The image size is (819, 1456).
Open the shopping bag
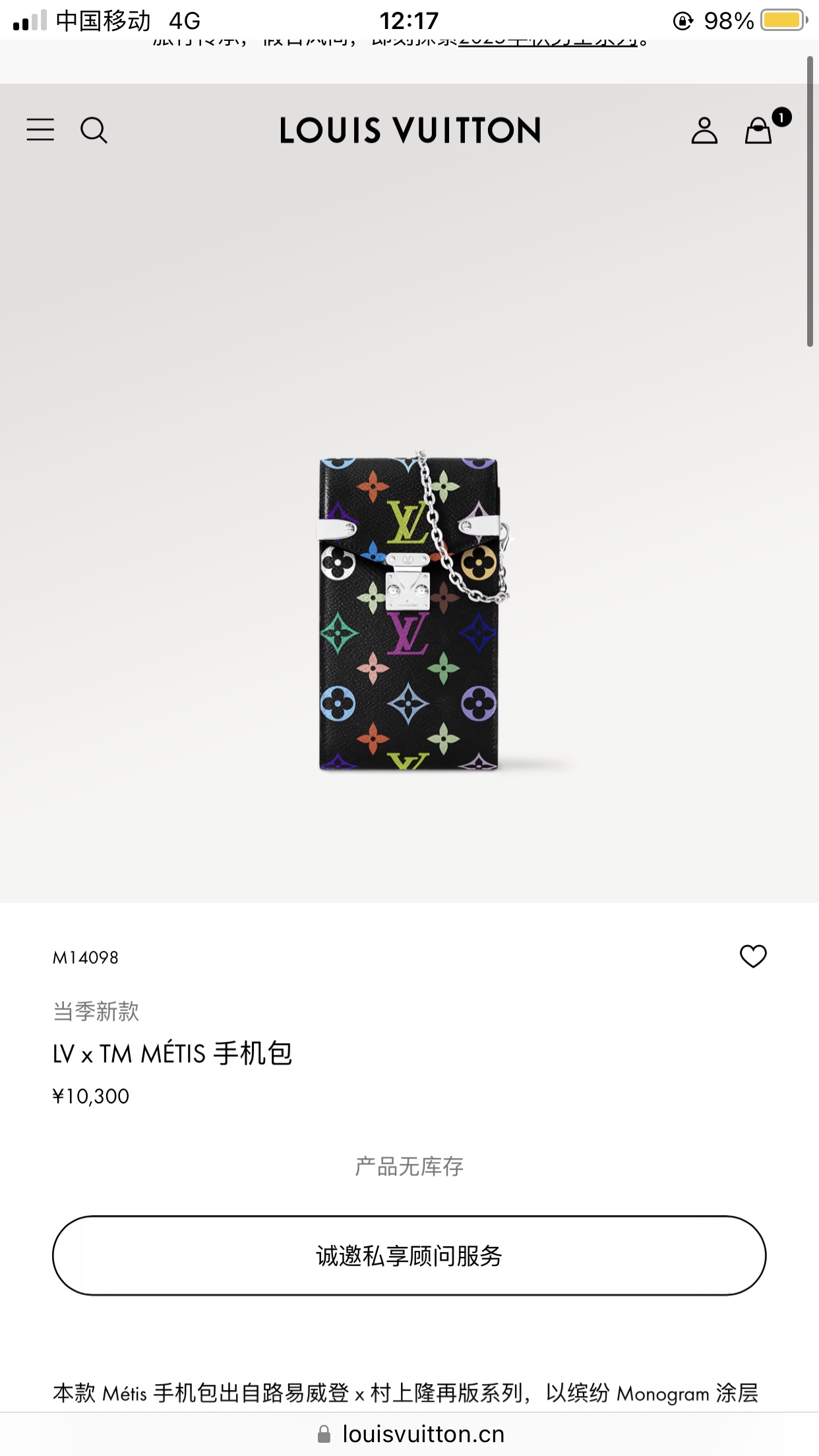coord(759,130)
